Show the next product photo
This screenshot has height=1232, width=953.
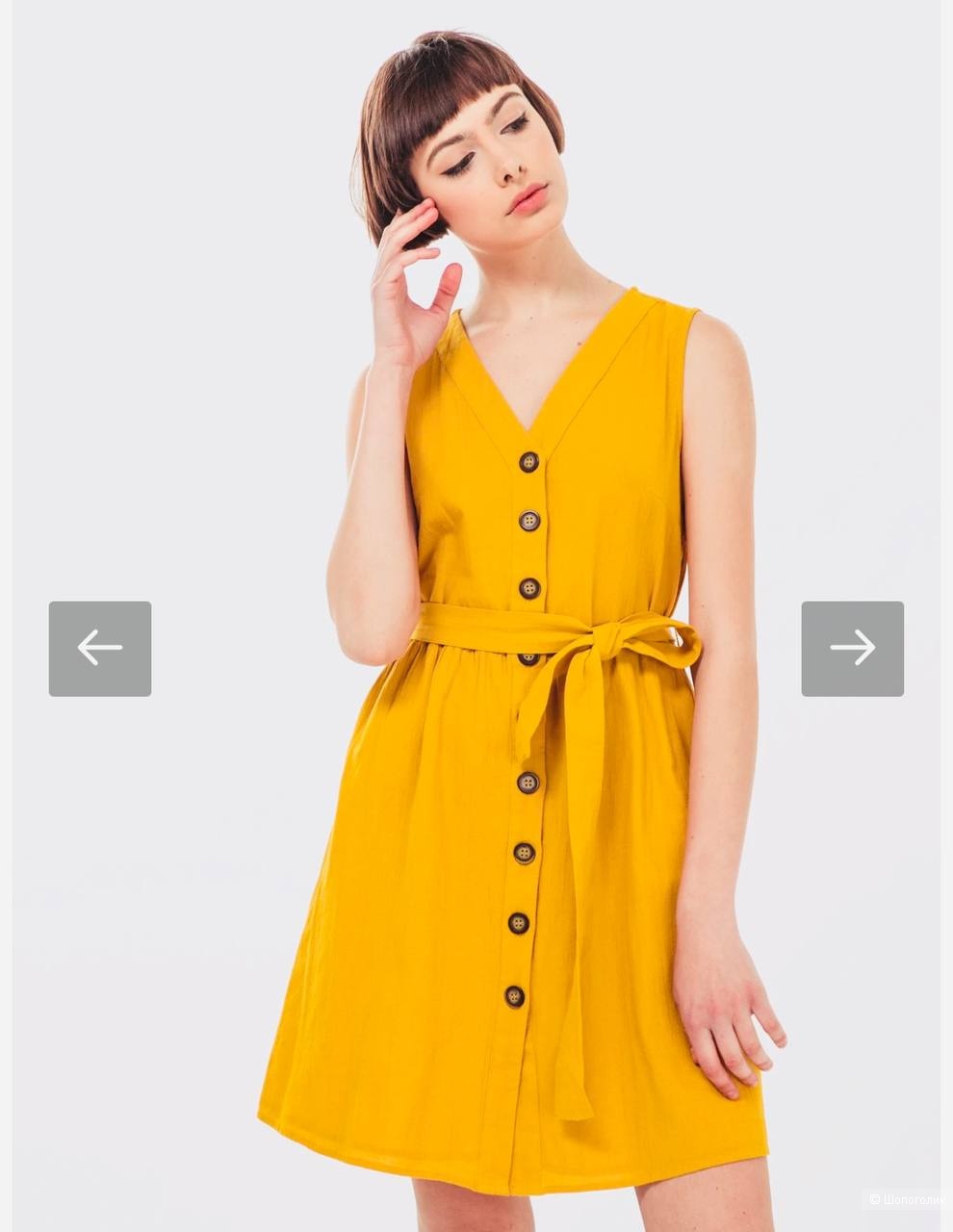(x=852, y=648)
